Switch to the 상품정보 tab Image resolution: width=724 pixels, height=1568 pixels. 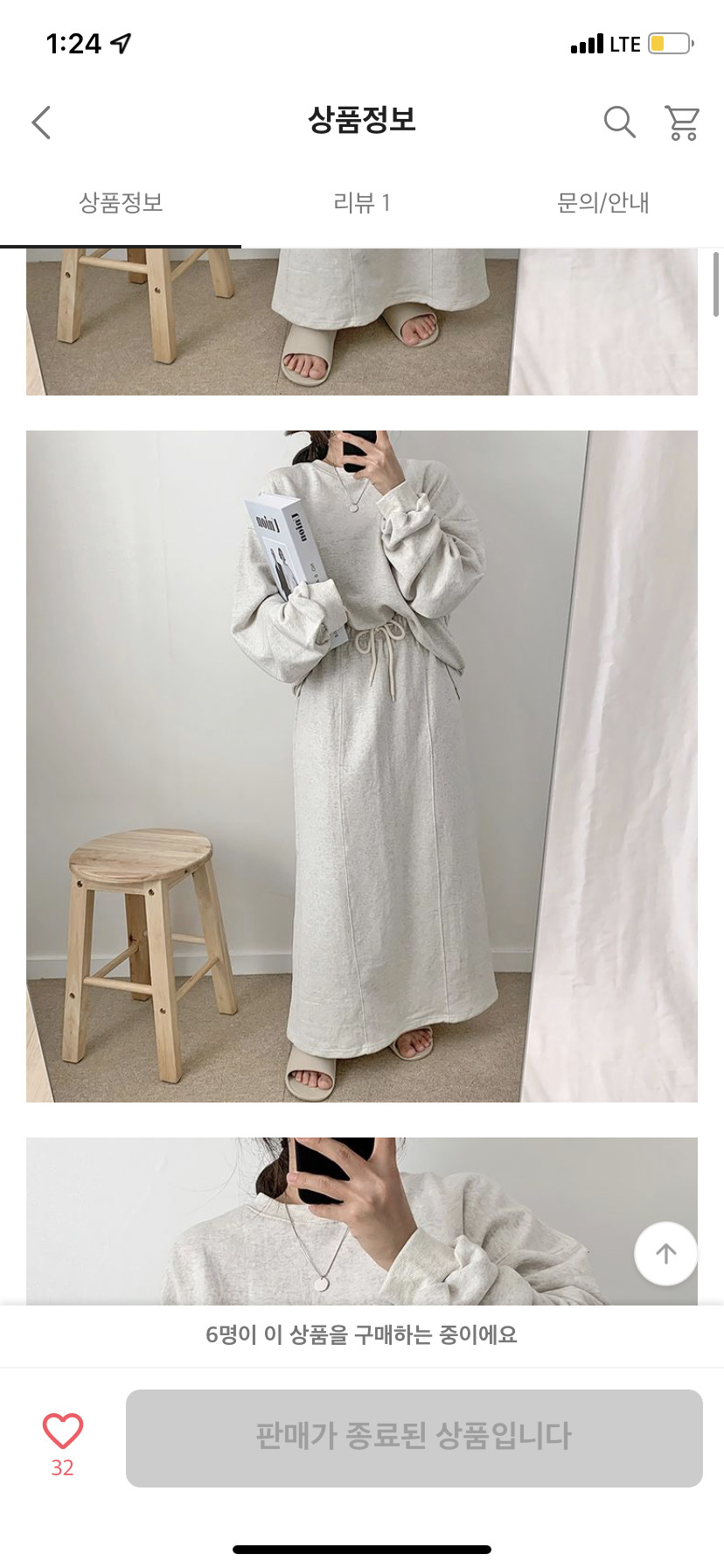click(121, 203)
